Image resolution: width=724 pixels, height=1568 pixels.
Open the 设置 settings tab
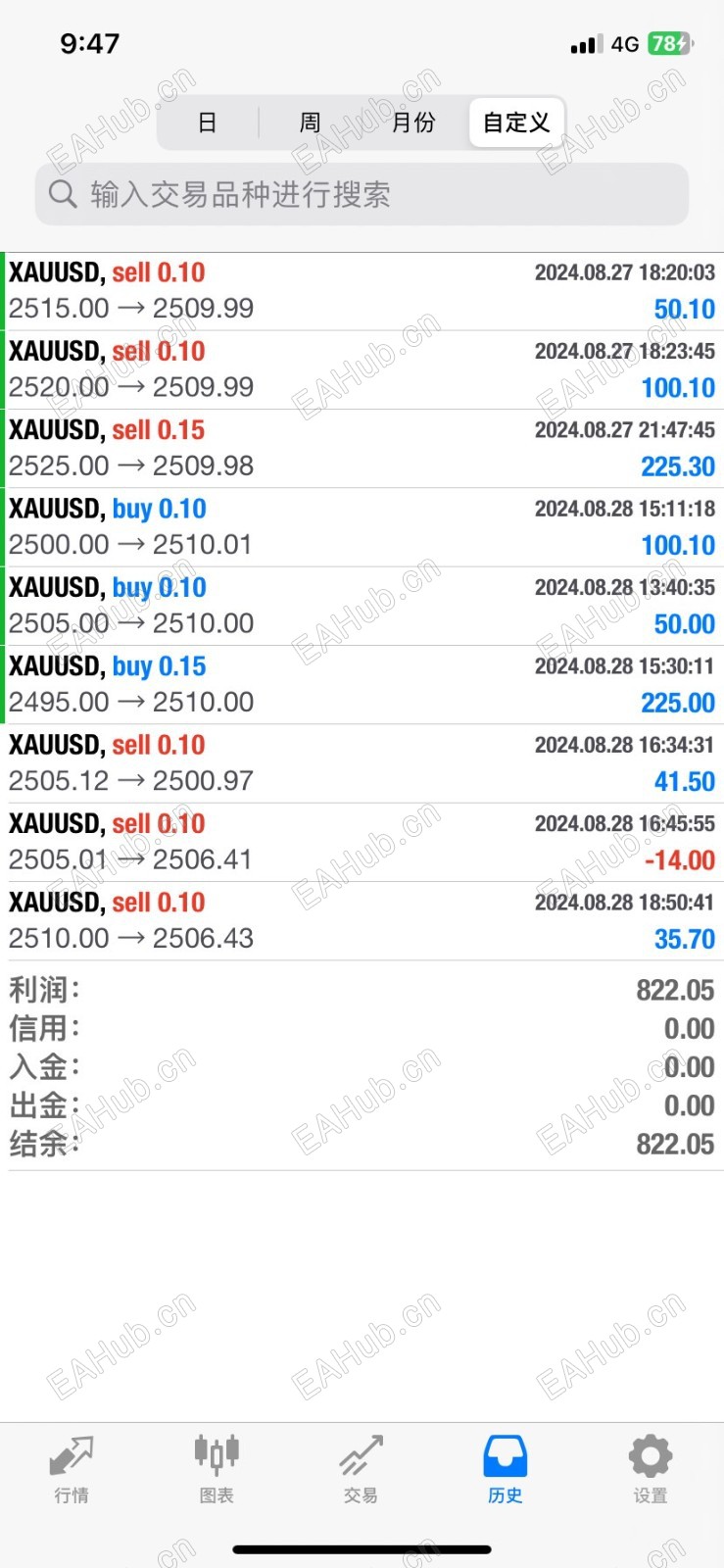(x=651, y=1468)
